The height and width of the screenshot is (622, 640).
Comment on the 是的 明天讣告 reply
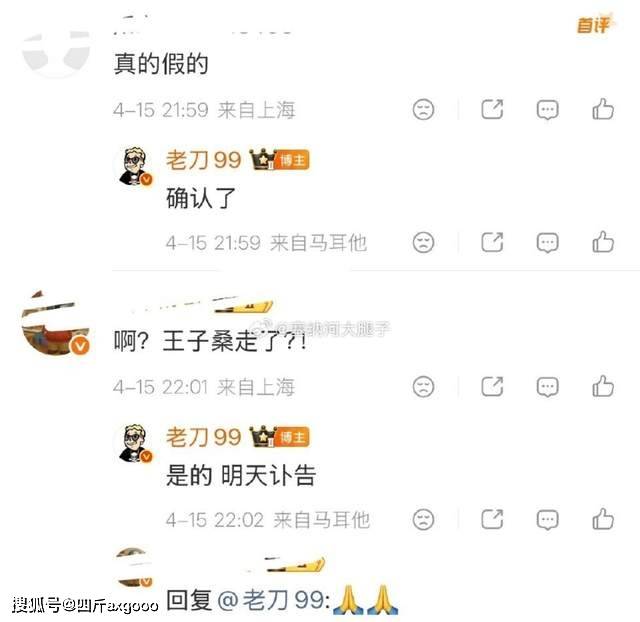click(x=547, y=520)
